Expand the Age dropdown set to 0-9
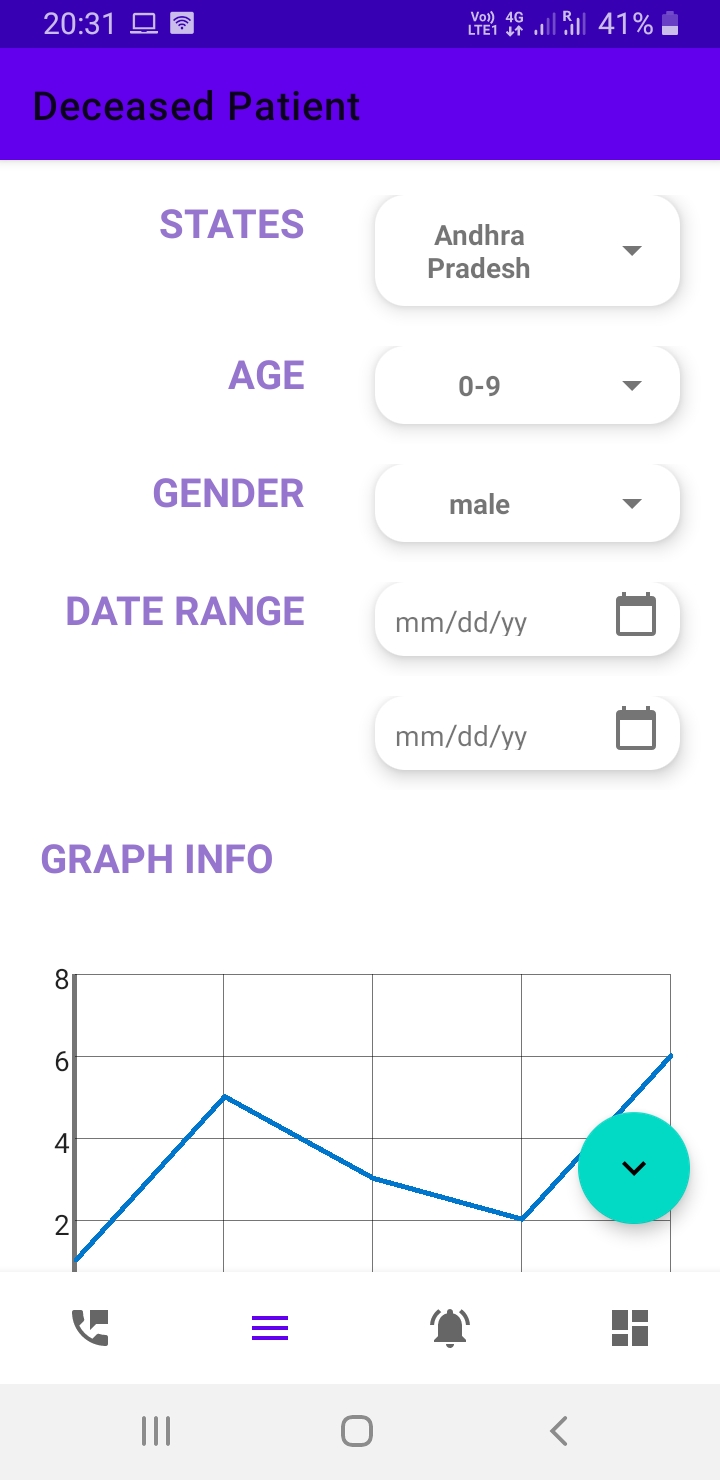This screenshot has width=720, height=1480. 527,386
